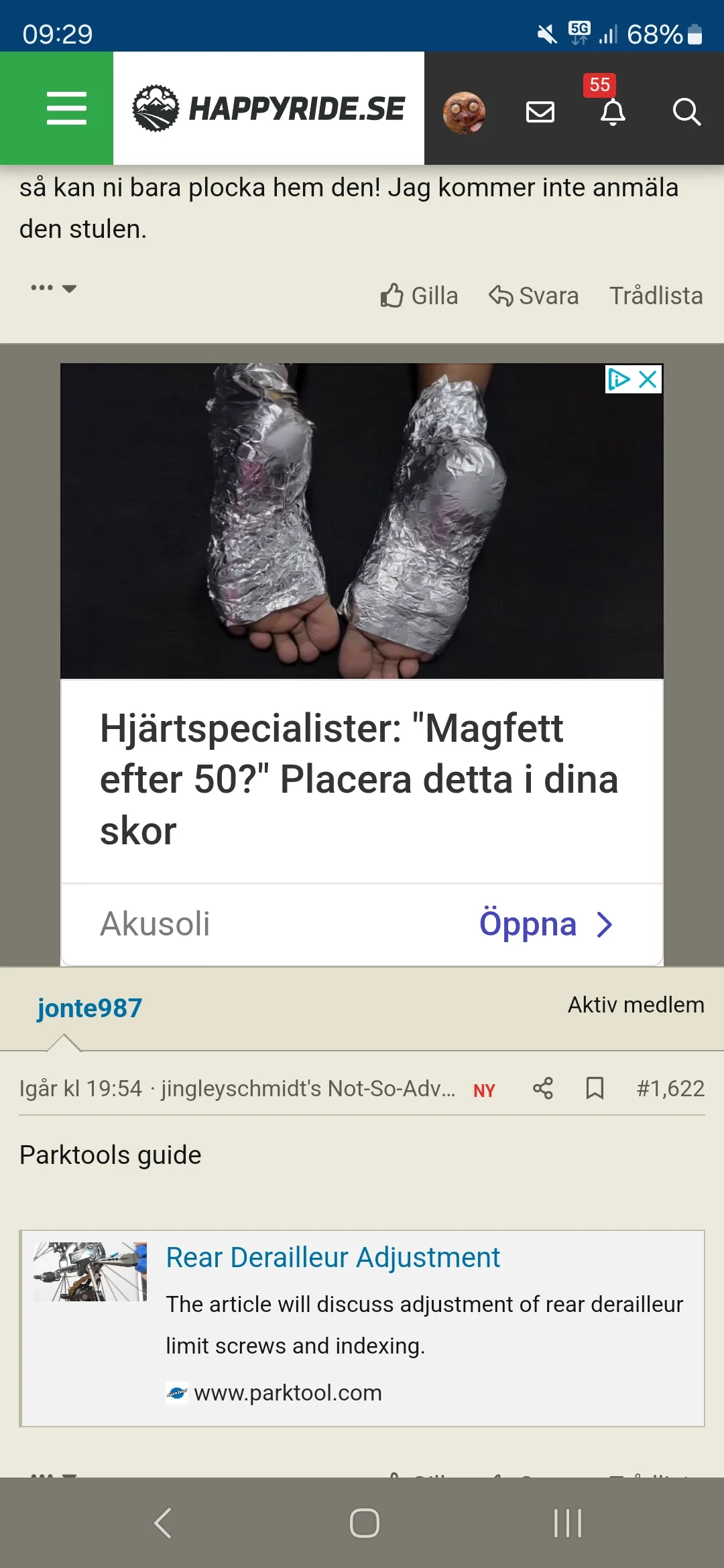724x1568 pixels.
Task: Bookmark jonte987's post
Action: 594,1089
